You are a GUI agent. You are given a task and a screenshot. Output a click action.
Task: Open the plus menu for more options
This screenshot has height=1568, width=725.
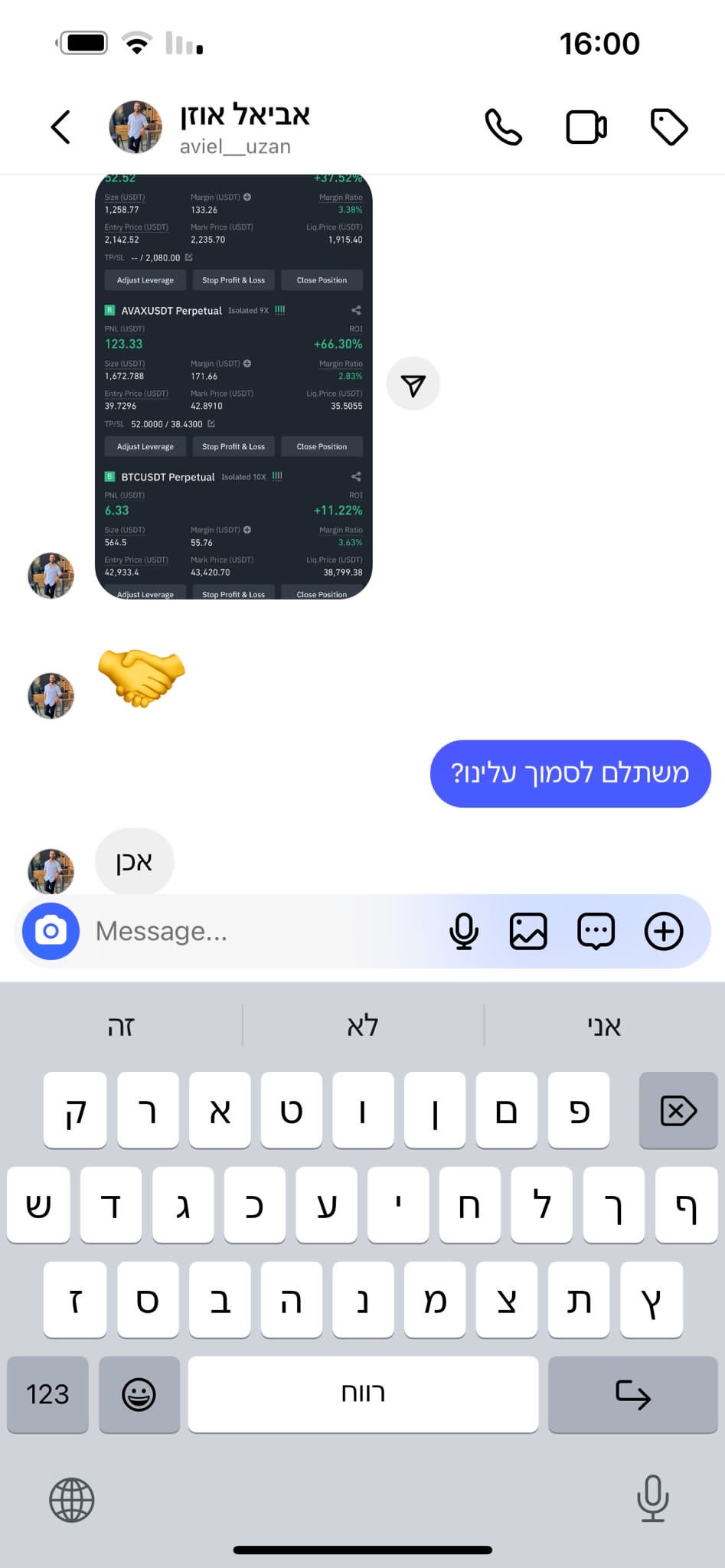pyautogui.click(x=664, y=931)
